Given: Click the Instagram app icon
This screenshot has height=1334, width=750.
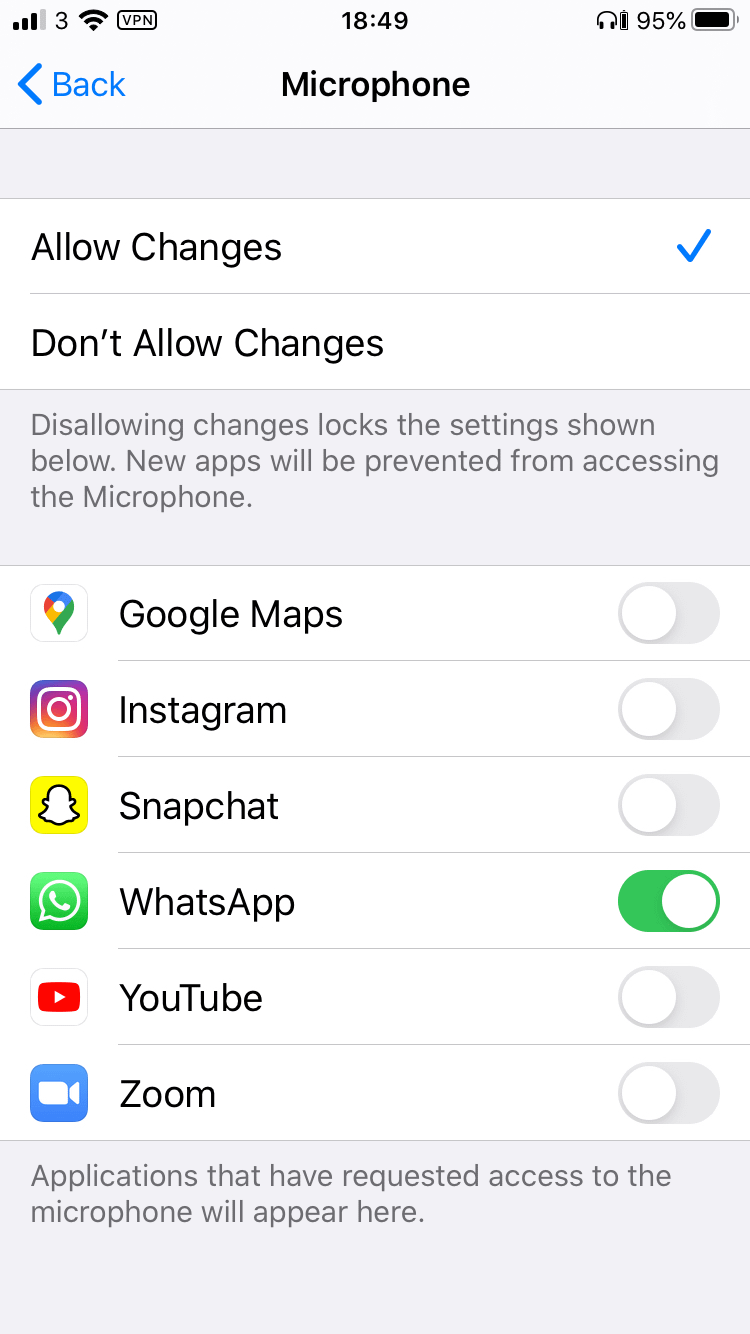Looking at the screenshot, I should (58, 709).
